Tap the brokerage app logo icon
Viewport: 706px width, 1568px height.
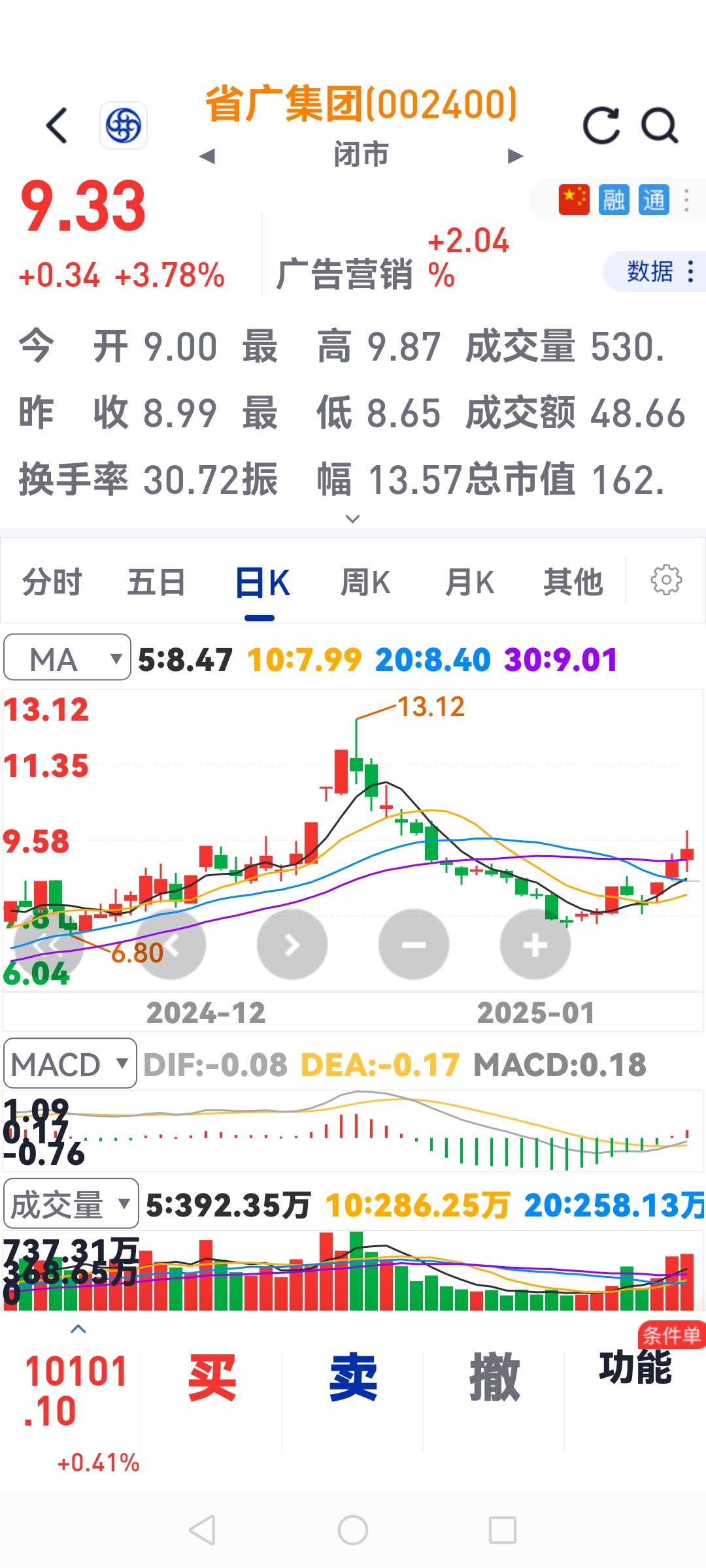tap(124, 126)
